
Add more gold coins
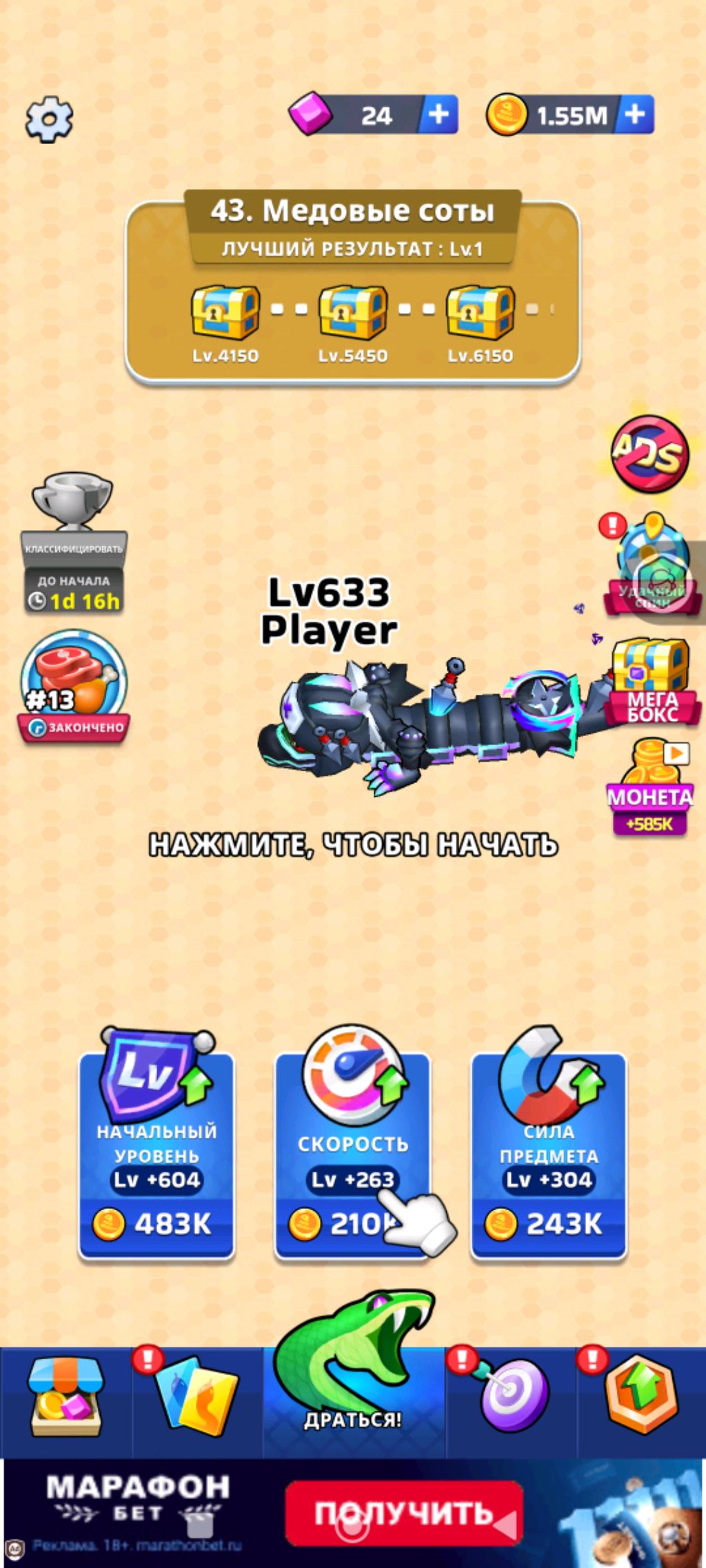coord(635,114)
